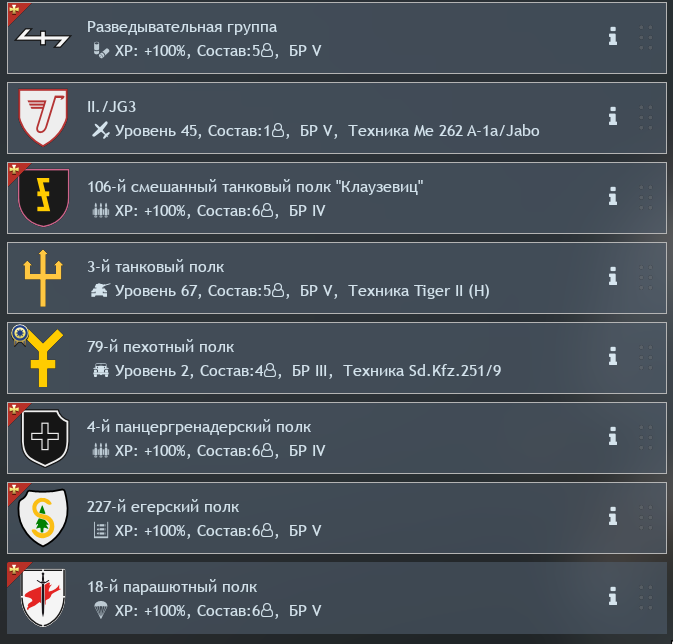673x644 pixels.
Task: Open info for 79-й пехотный полк
Action: click(613, 357)
